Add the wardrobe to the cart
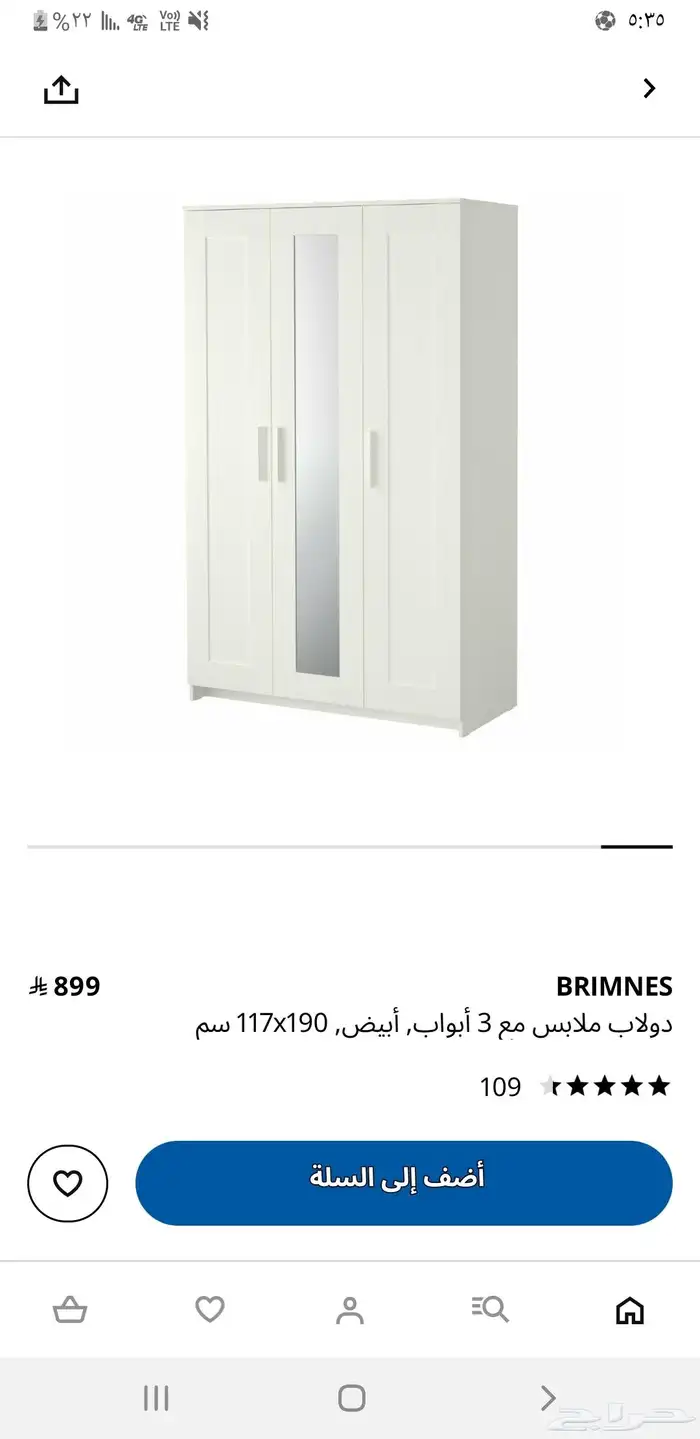Screen dimensions: 700x1439 (x=403, y=1183)
